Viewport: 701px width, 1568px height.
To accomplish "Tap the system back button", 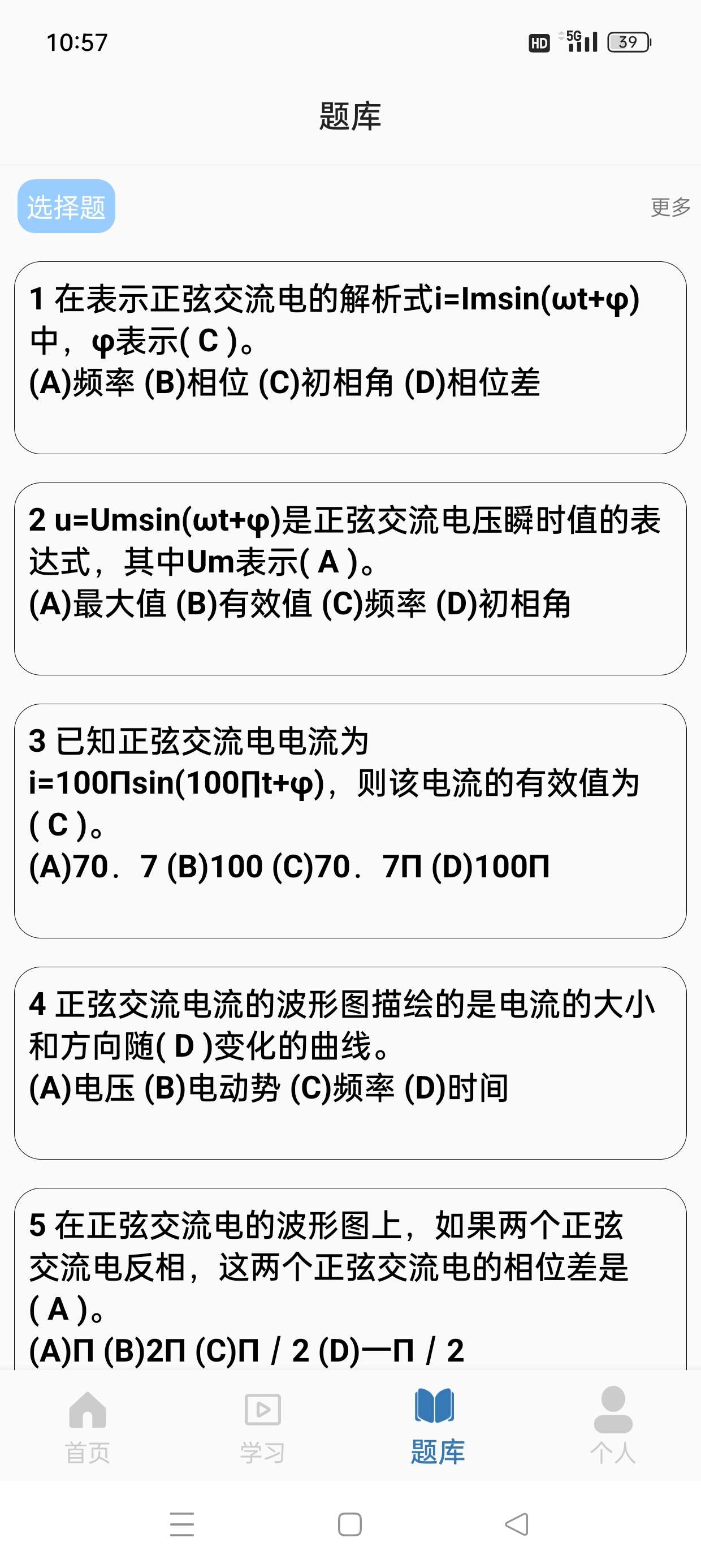I will click(x=517, y=1524).
